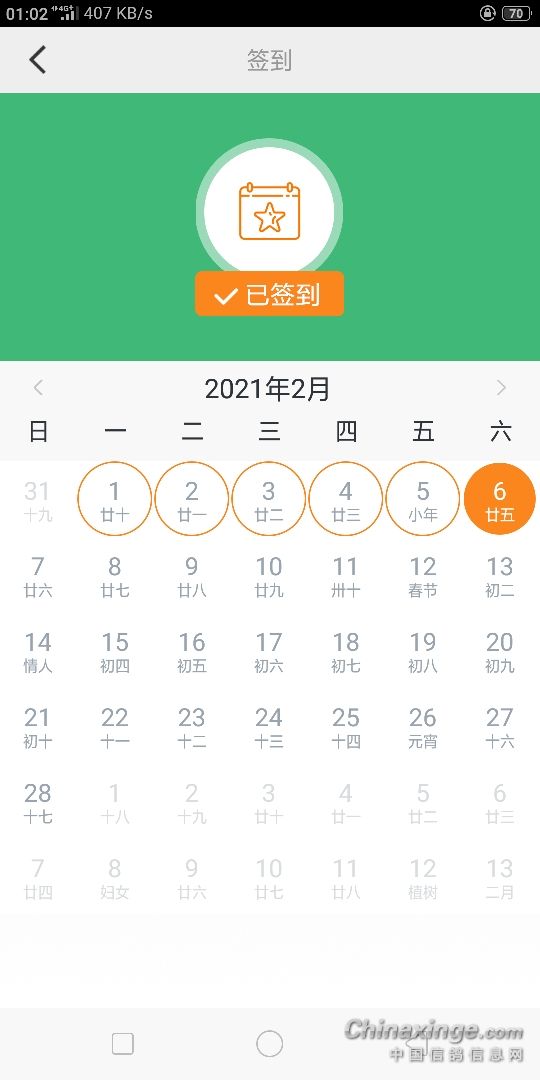Choose February 12 春节 date

point(423,576)
